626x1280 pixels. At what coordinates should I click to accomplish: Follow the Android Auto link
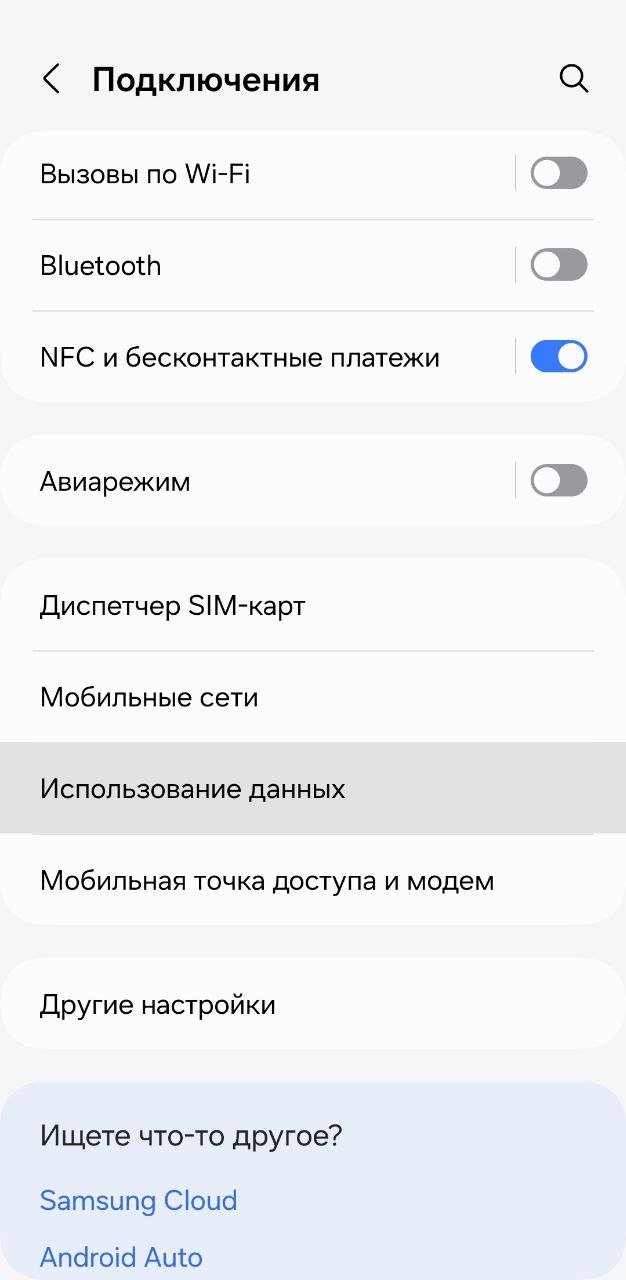[x=121, y=1257]
